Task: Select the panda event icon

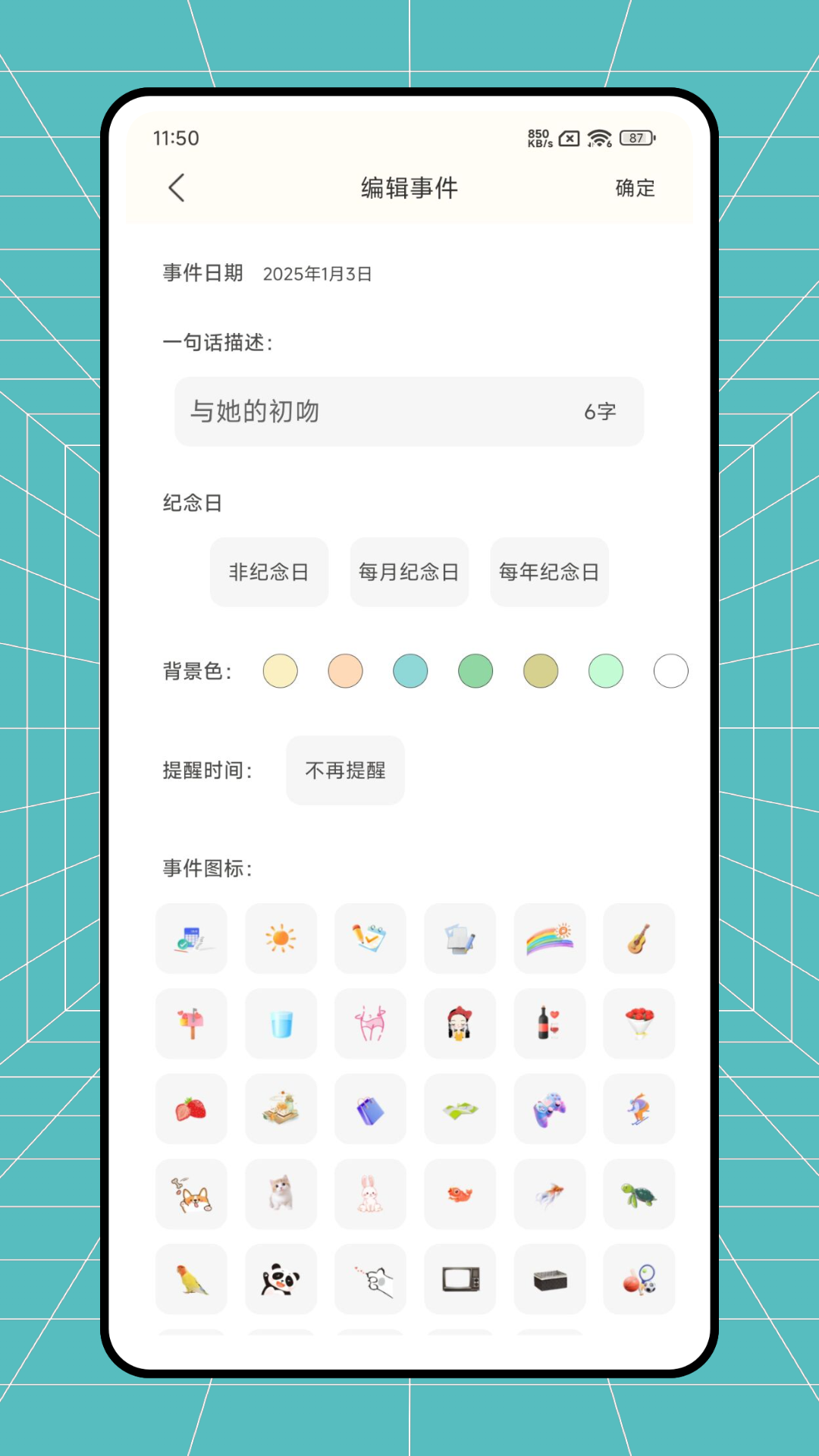Action: (281, 1279)
